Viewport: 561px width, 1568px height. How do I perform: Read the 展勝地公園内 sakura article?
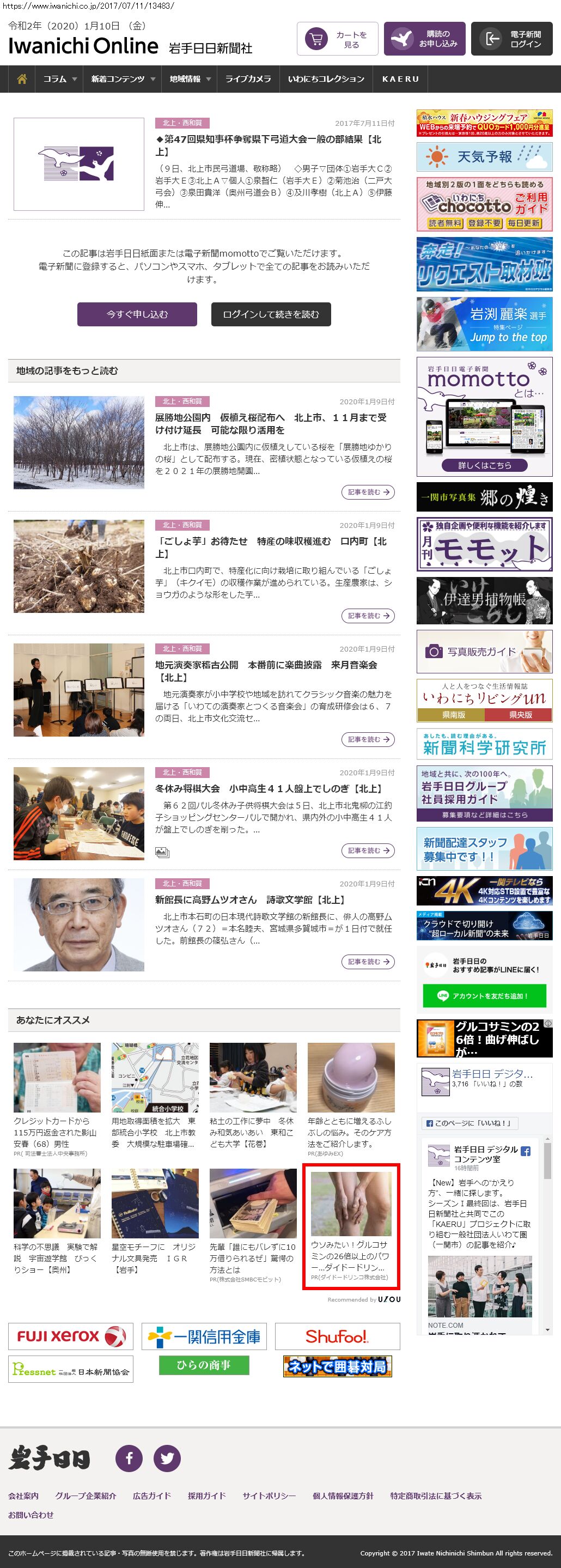point(271,424)
